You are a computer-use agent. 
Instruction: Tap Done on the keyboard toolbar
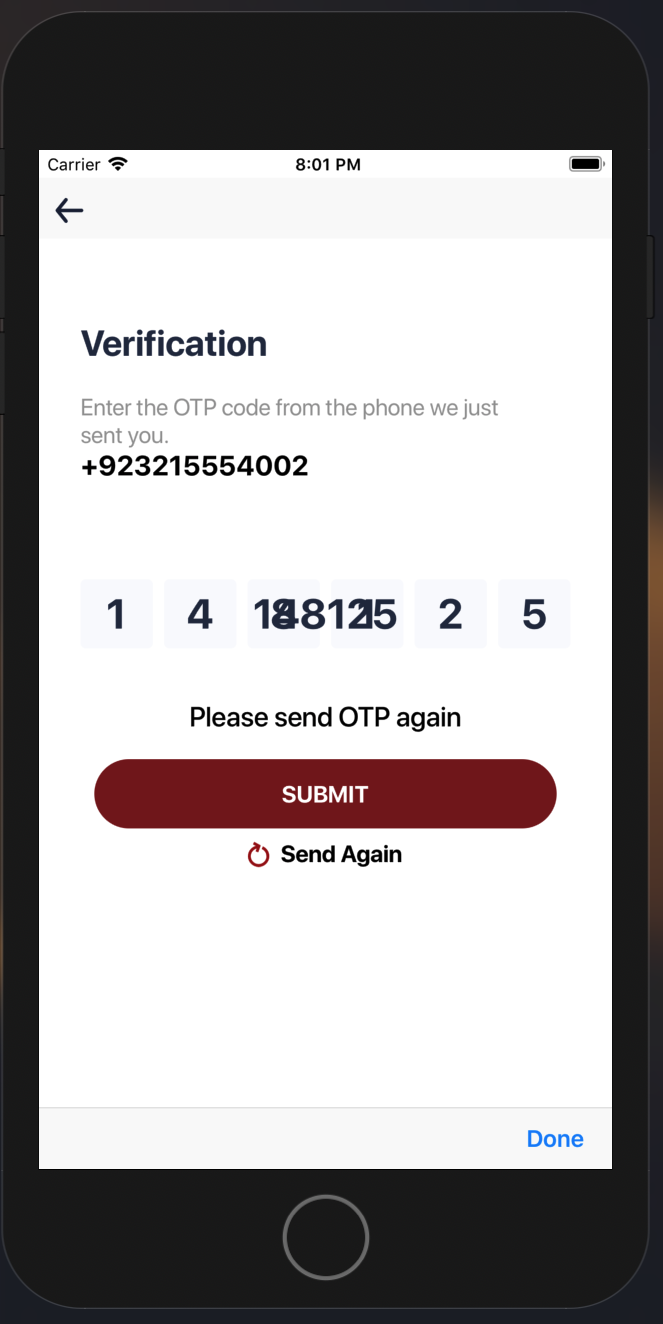pyautogui.click(x=555, y=1139)
